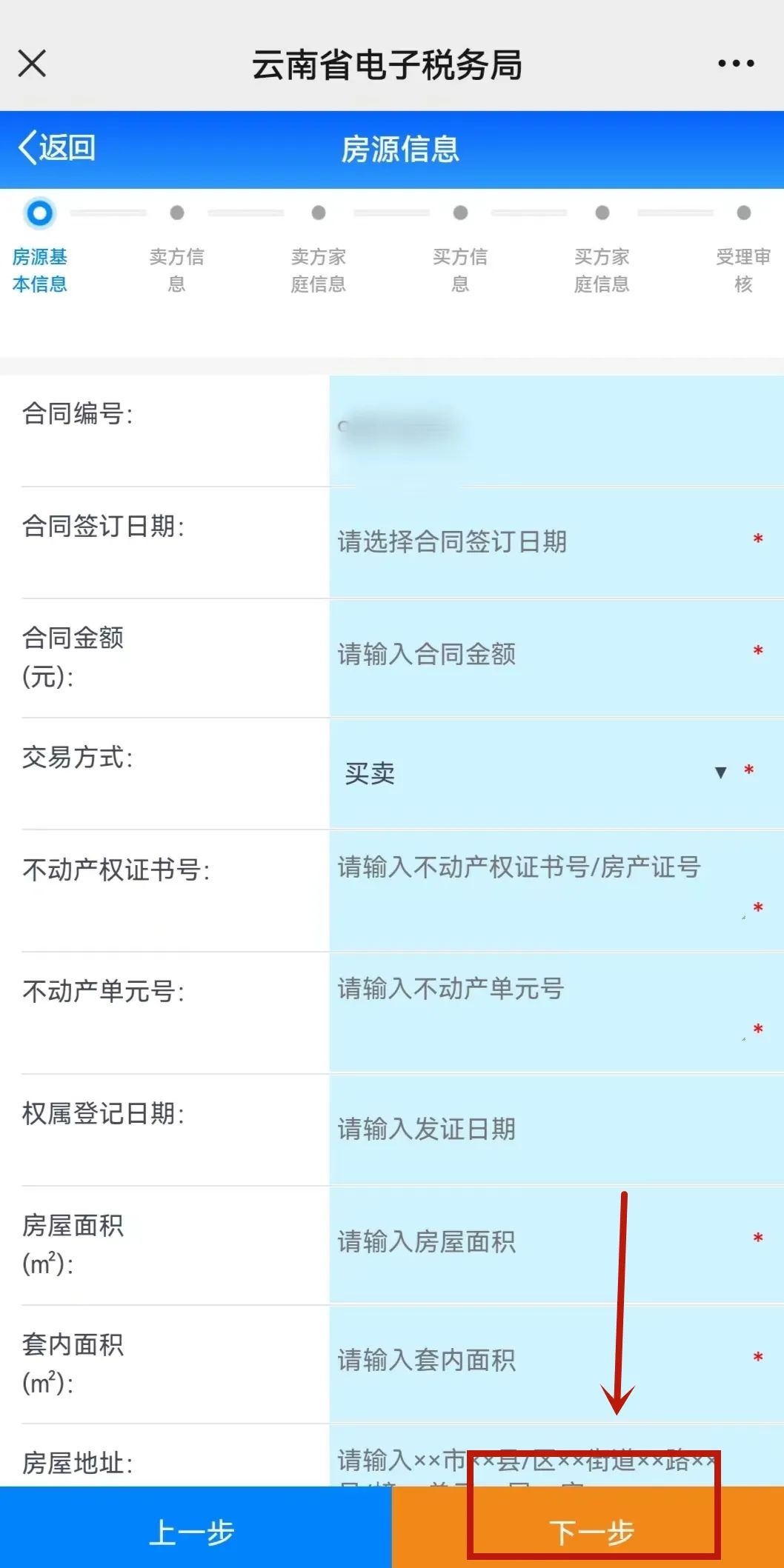This screenshot has height=1568, width=784.
Task: Tap the 上一步 button
Action: click(196, 1527)
